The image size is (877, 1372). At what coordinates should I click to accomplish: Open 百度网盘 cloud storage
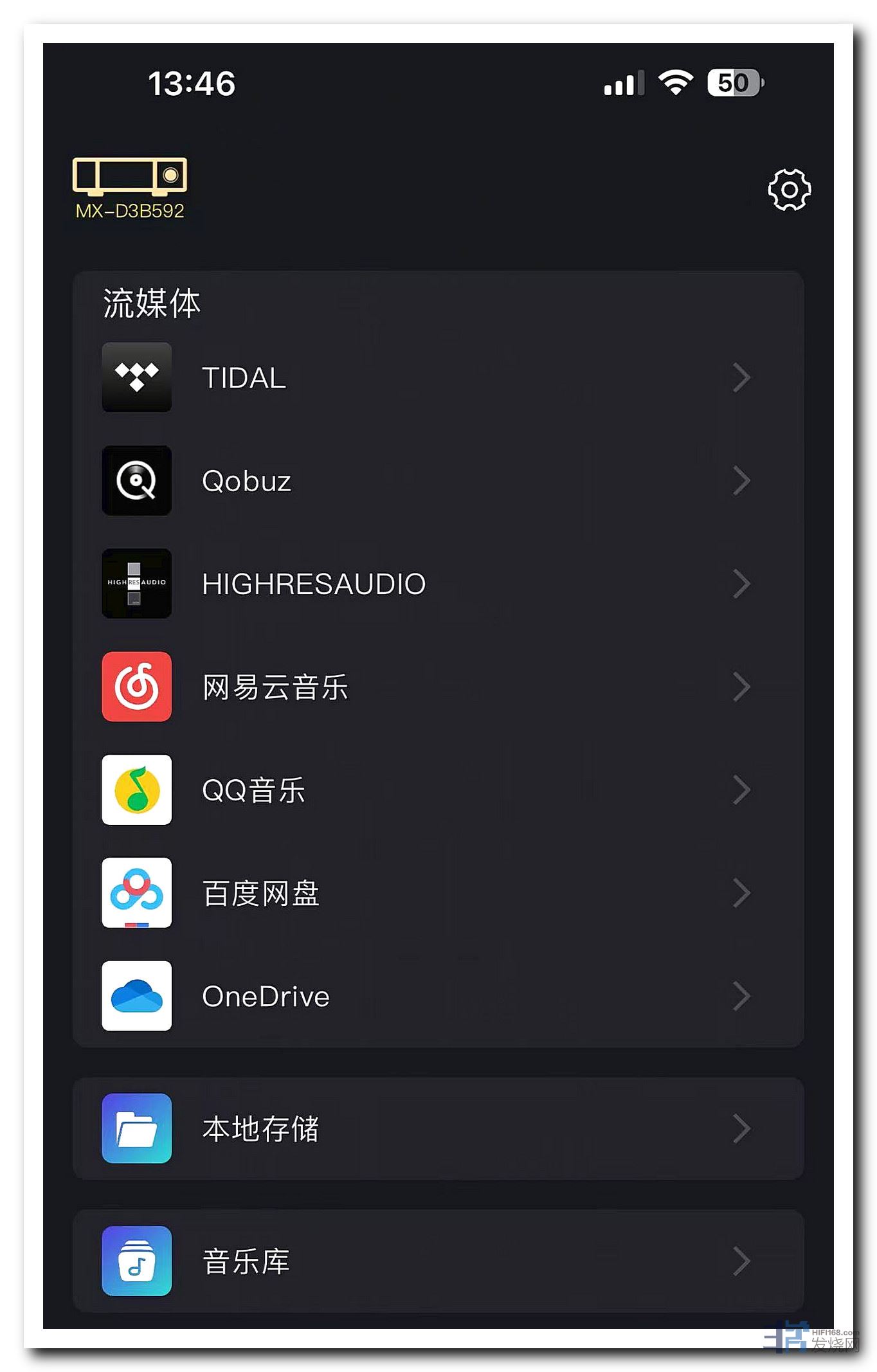coord(437,893)
